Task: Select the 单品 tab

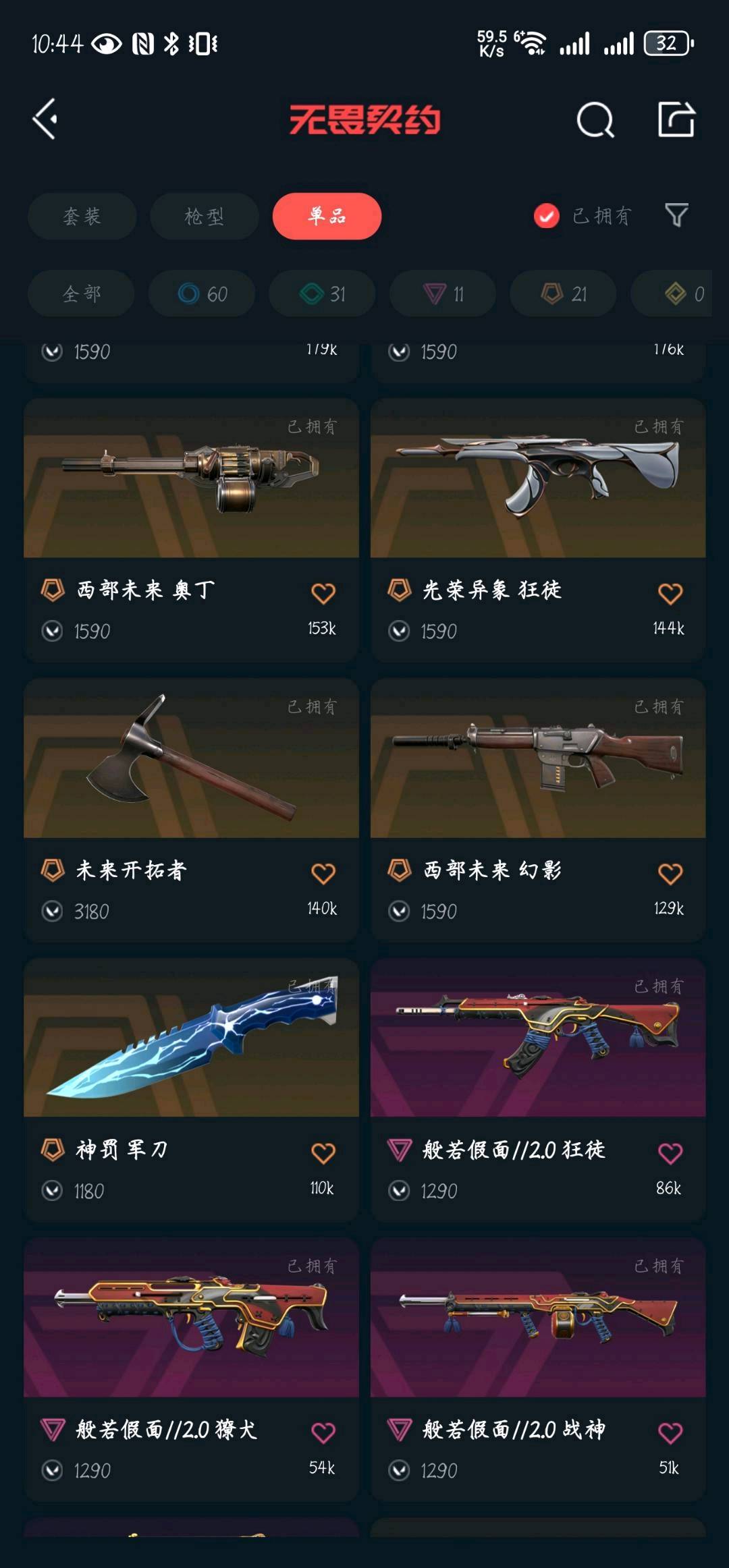Action: (x=327, y=216)
